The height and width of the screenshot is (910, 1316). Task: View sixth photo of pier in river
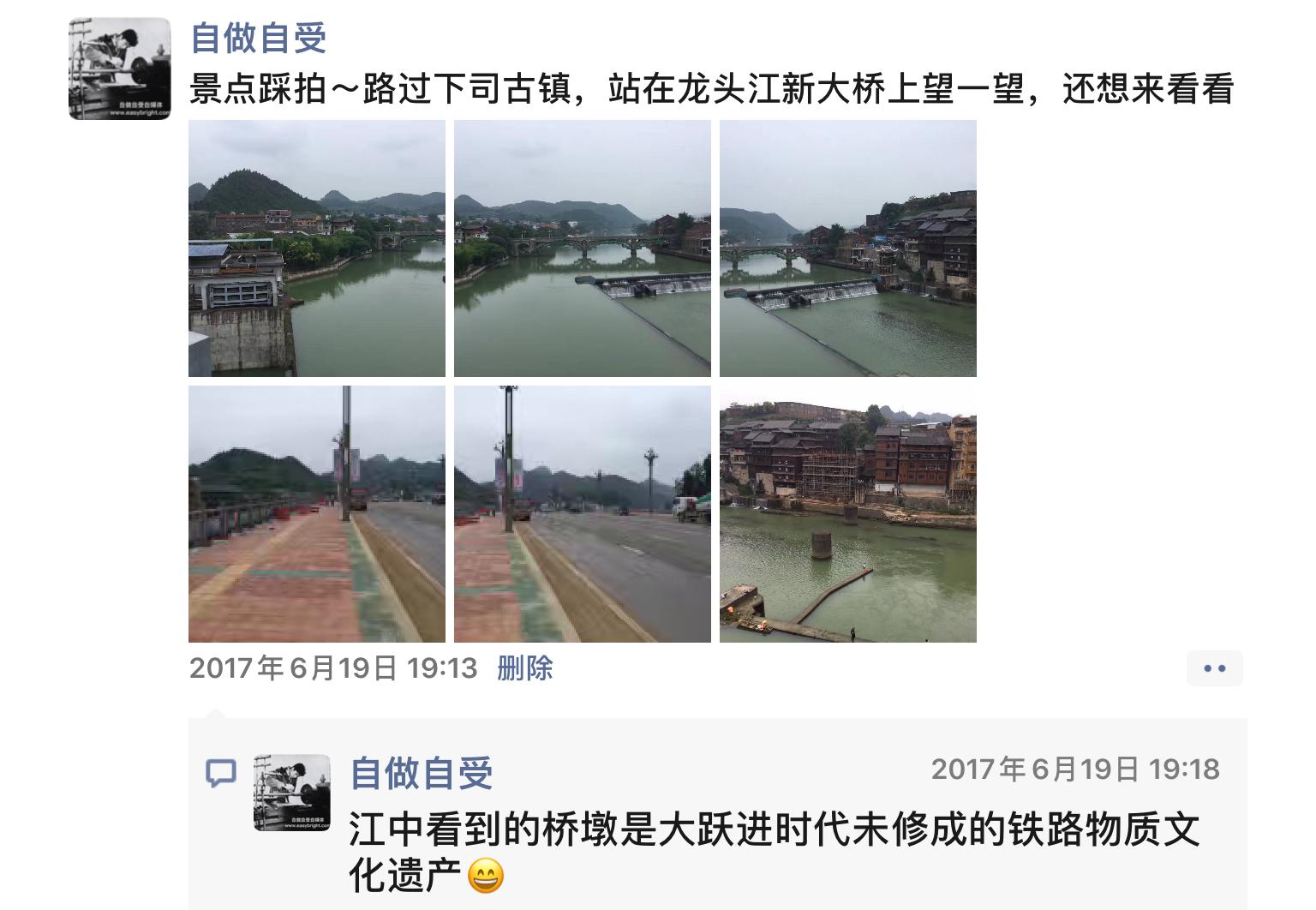[x=847, y=514]
